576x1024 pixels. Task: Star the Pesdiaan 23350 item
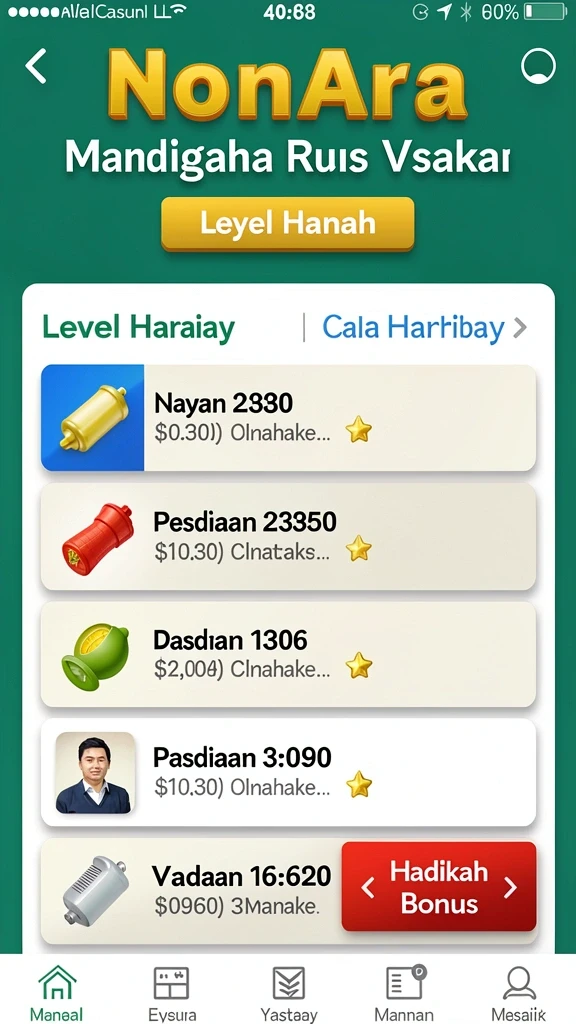[359, 549]
